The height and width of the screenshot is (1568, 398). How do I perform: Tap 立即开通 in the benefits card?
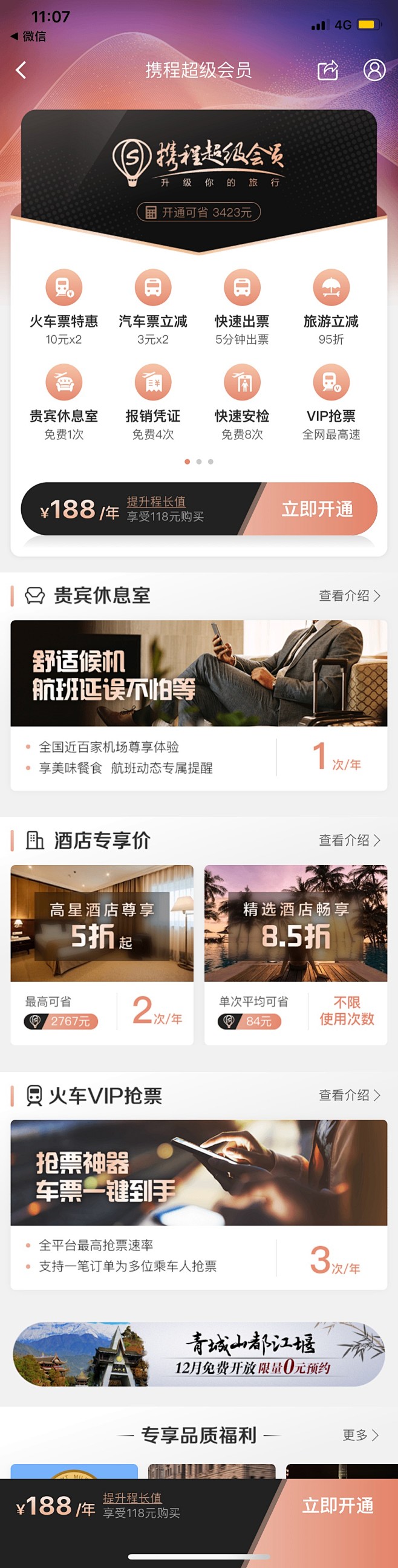(x=317, y=509)
